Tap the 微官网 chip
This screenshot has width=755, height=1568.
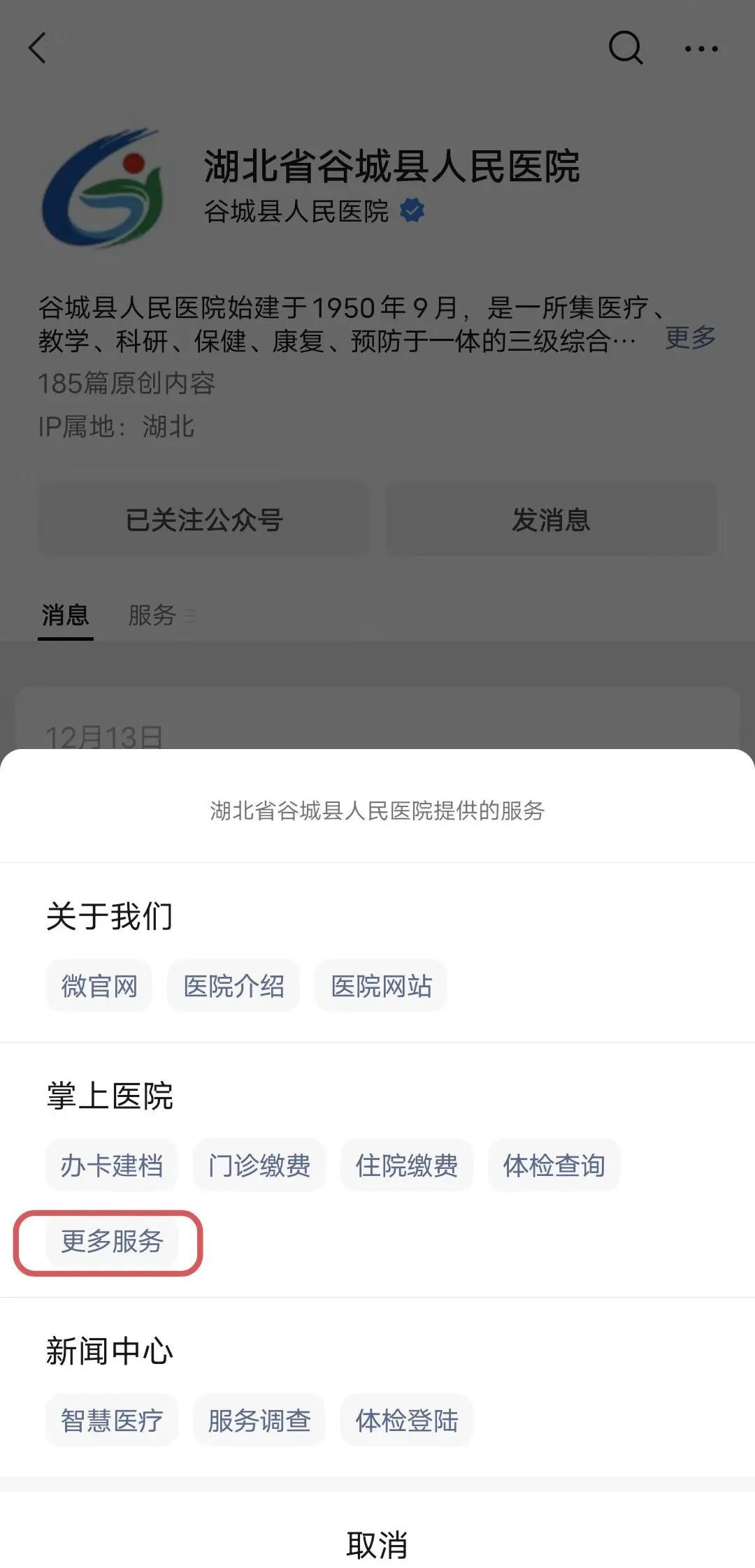[x=99, y=986]
